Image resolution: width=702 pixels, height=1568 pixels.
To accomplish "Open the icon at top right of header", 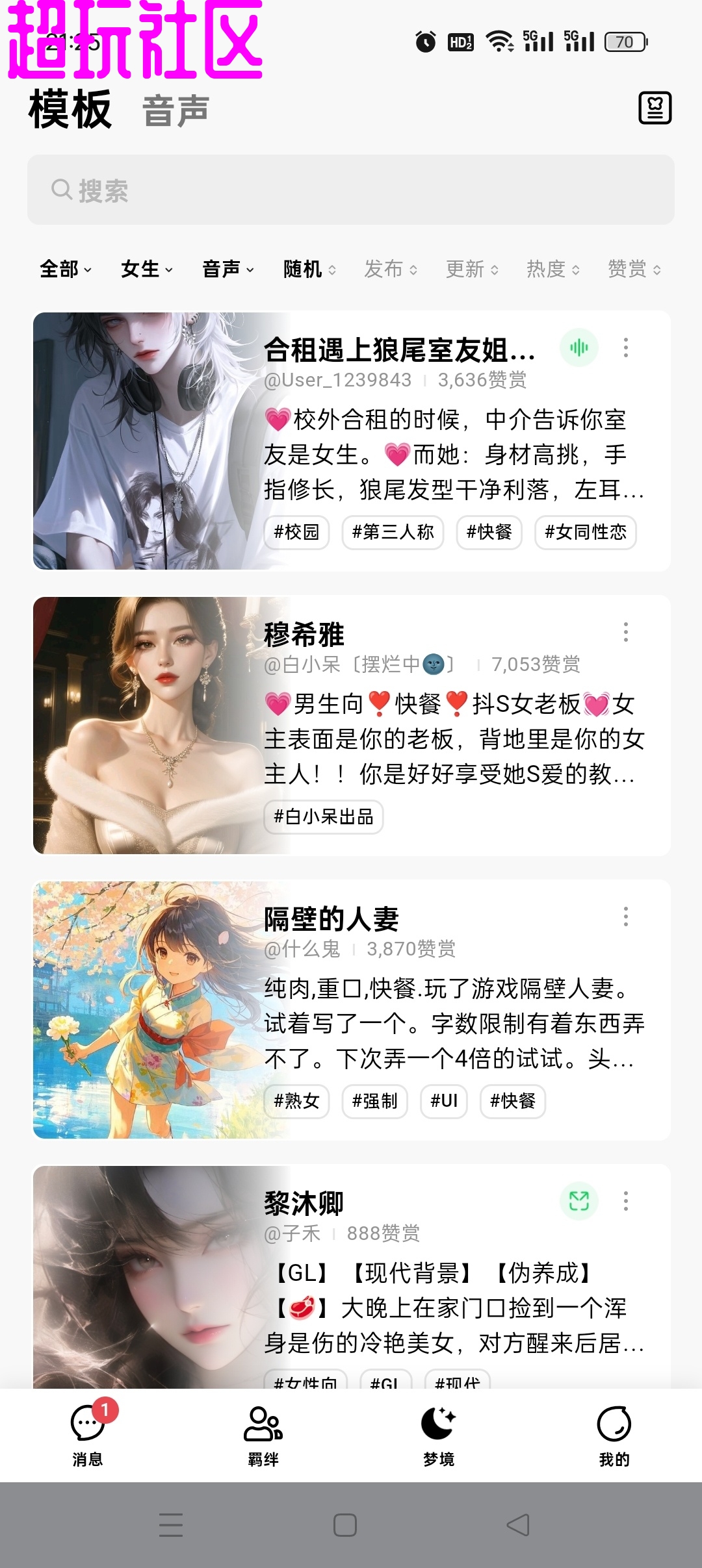I will click(655, 108).
